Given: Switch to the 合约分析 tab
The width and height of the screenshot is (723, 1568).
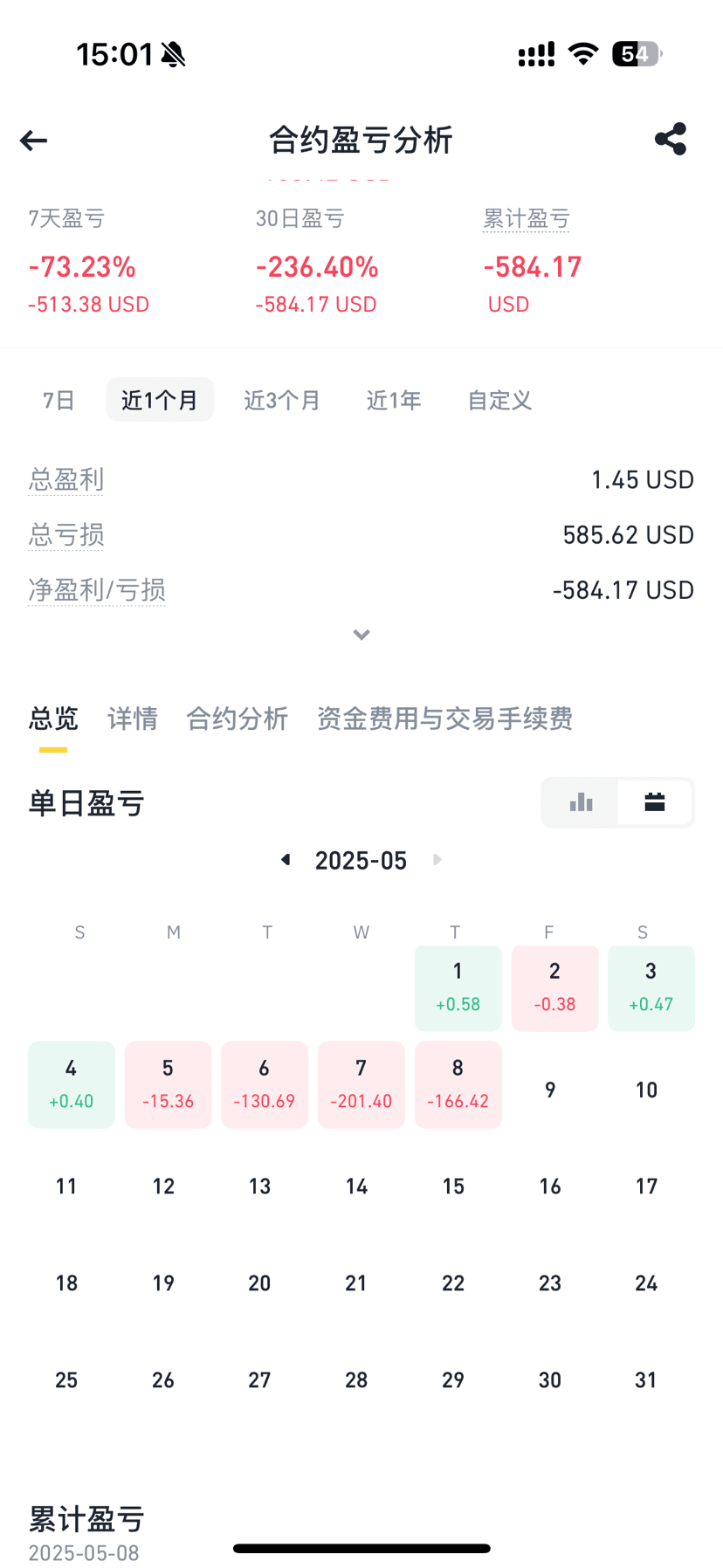Looking at the screenshot, I should click(x=237, y=719).
